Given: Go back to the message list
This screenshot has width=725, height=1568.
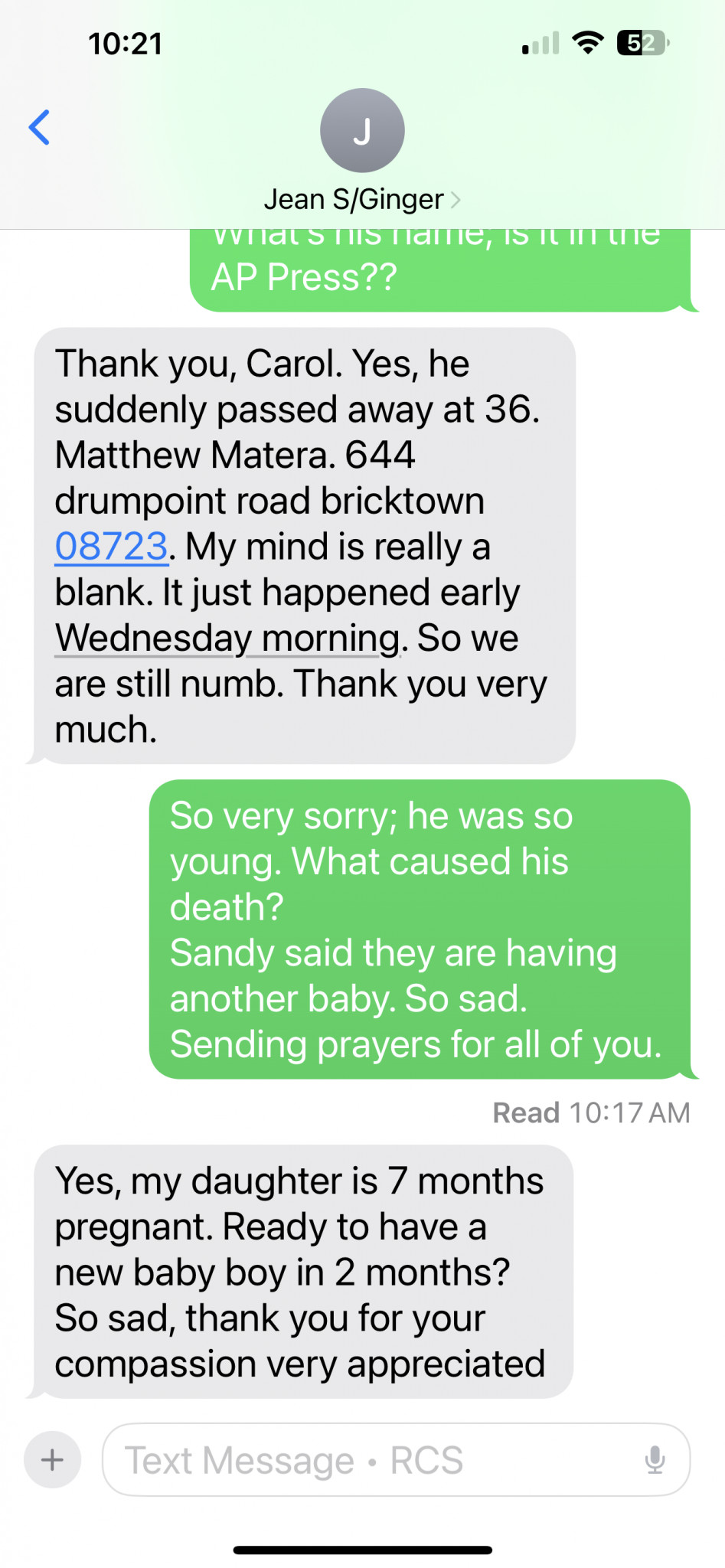Looking at the screenshot, I should coord(40,127).
